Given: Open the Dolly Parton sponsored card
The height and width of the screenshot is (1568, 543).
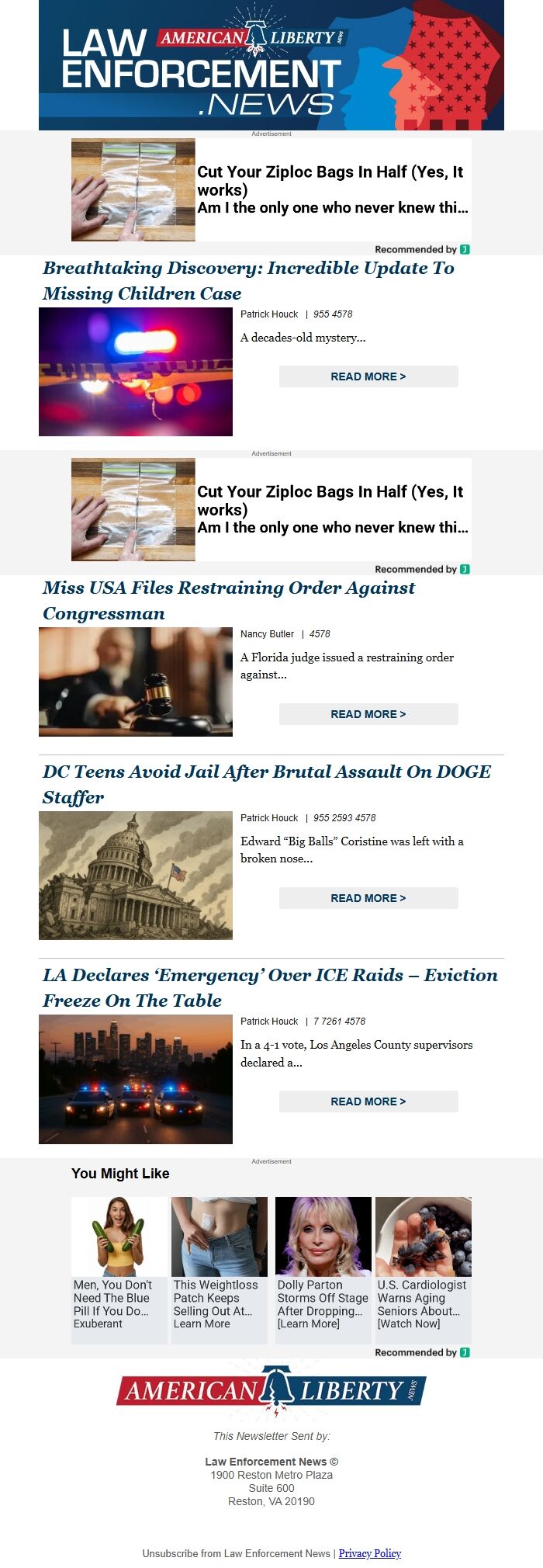Looking at the screenshot, I should coord(323,1269).
